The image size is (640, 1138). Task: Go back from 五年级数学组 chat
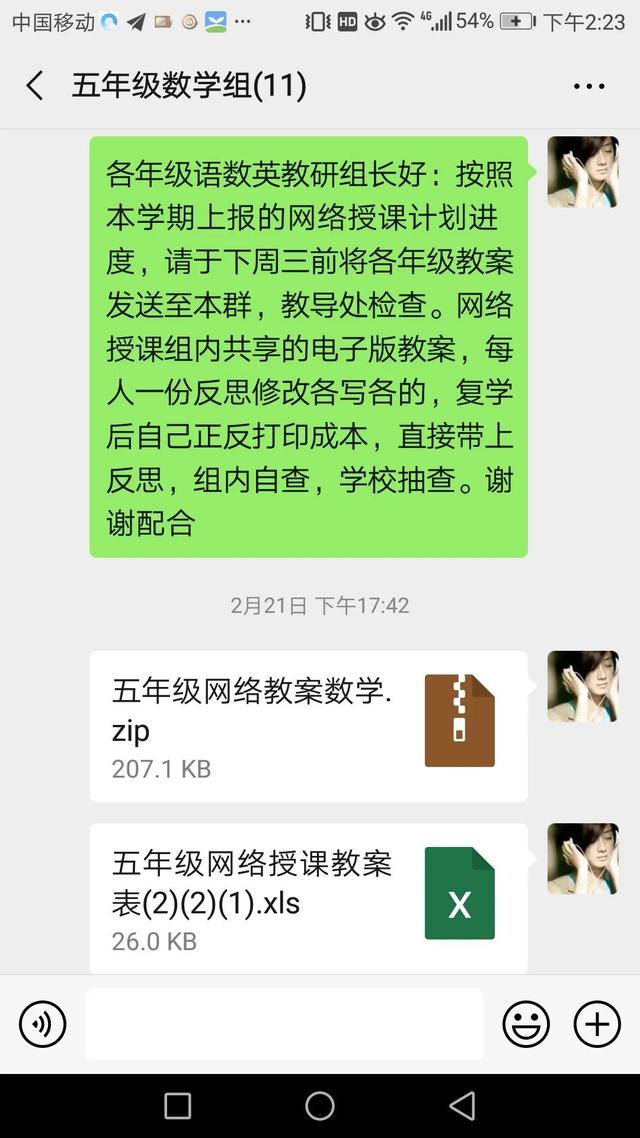point(35,86)
